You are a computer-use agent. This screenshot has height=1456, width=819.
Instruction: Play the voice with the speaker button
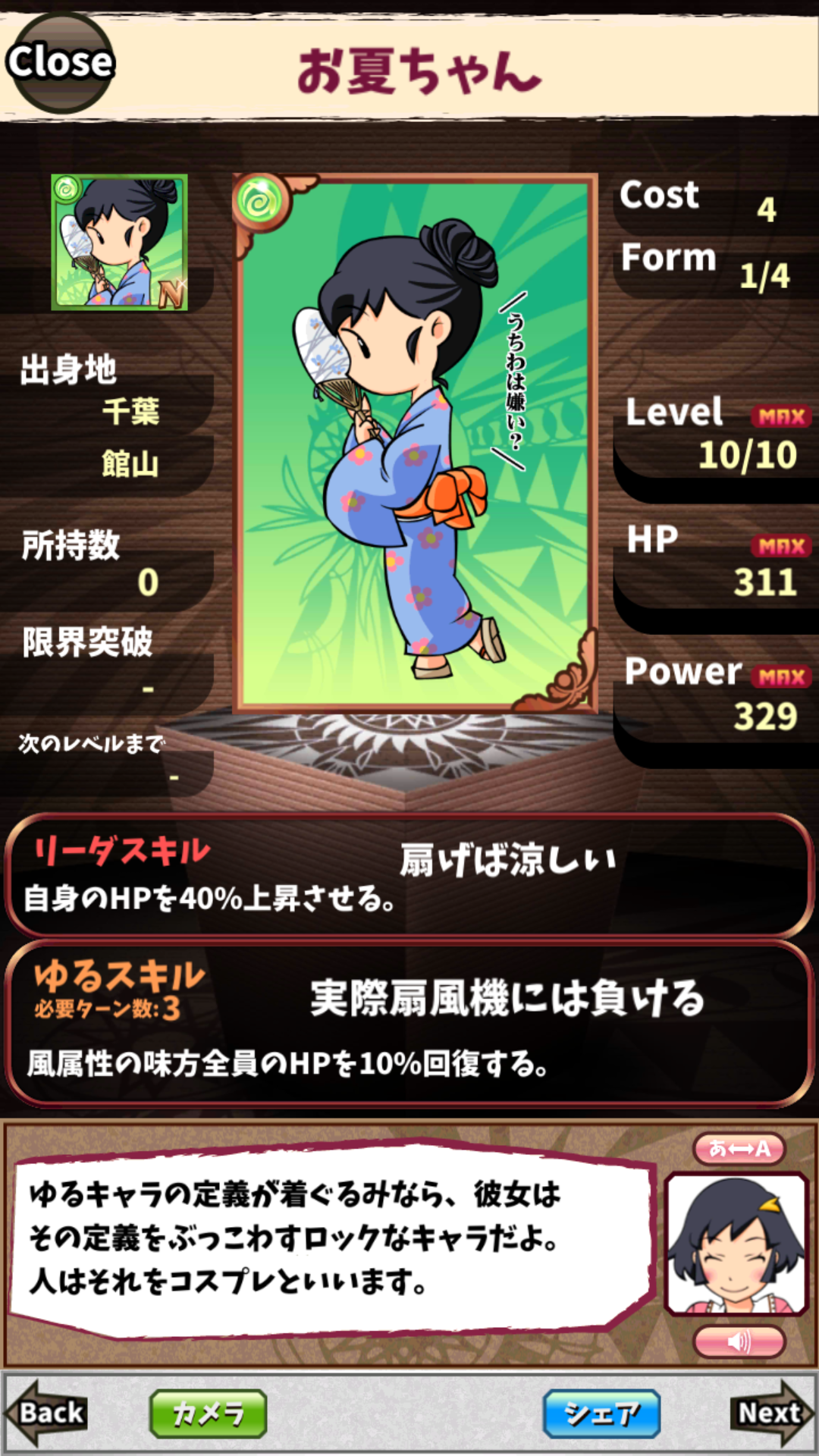pyautogui.click(x=739, y=1342)
